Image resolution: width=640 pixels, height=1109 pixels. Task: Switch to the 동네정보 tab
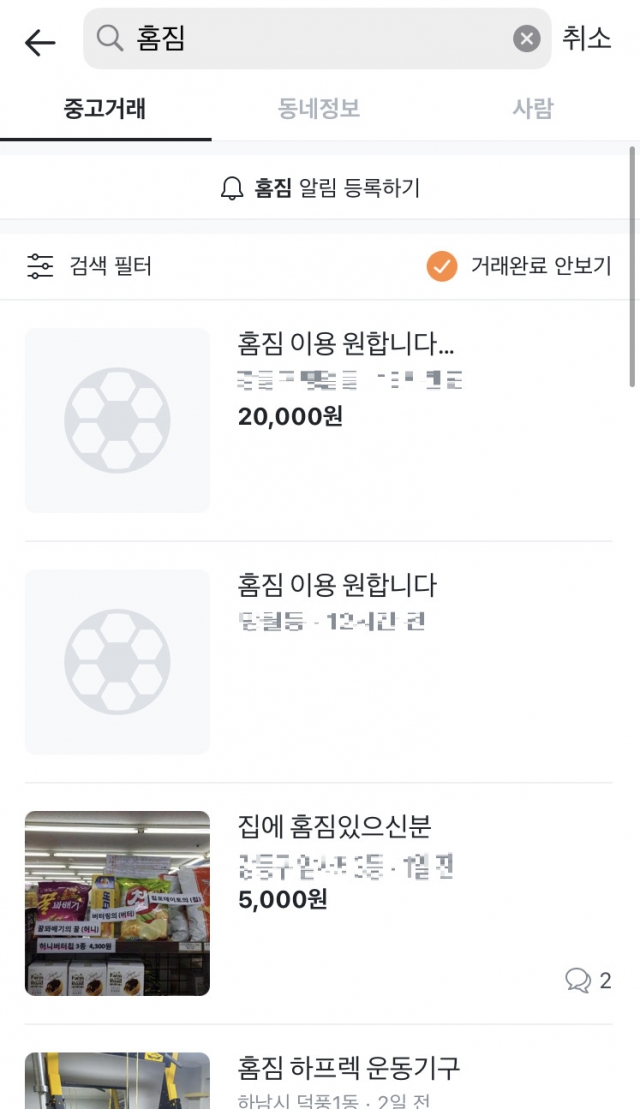click(319, 109)
